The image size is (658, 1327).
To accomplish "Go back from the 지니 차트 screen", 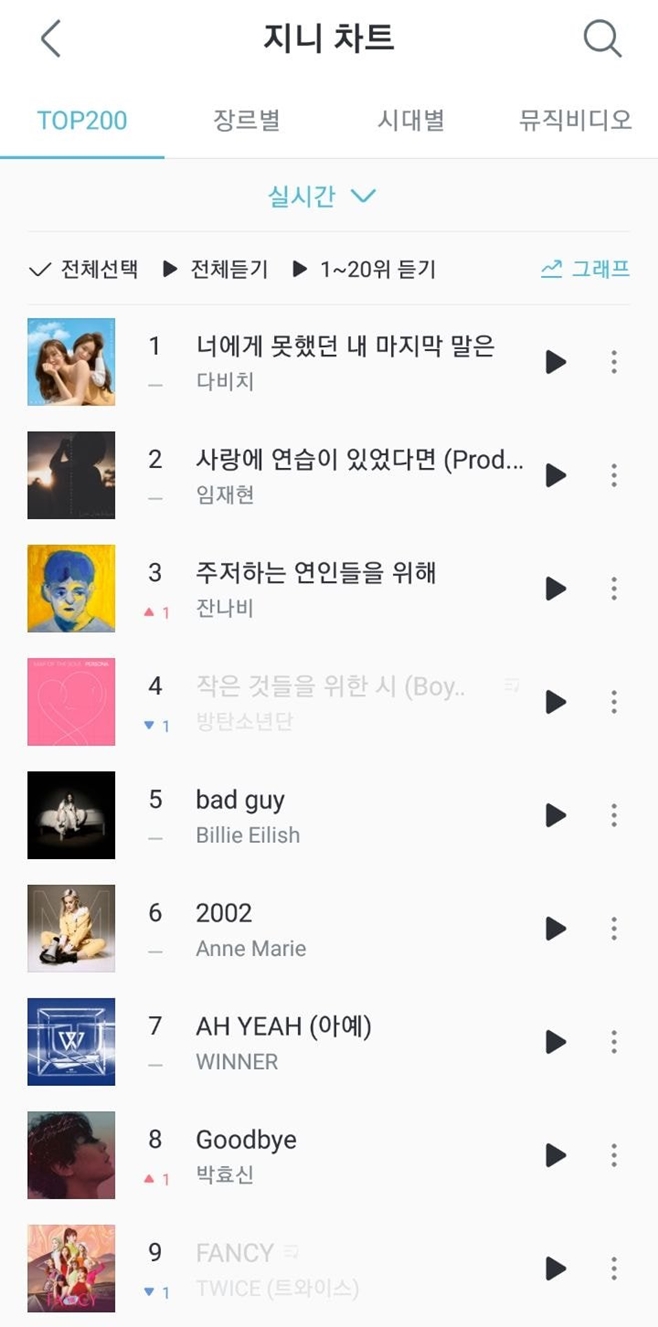I will click(x=50, y=39).
